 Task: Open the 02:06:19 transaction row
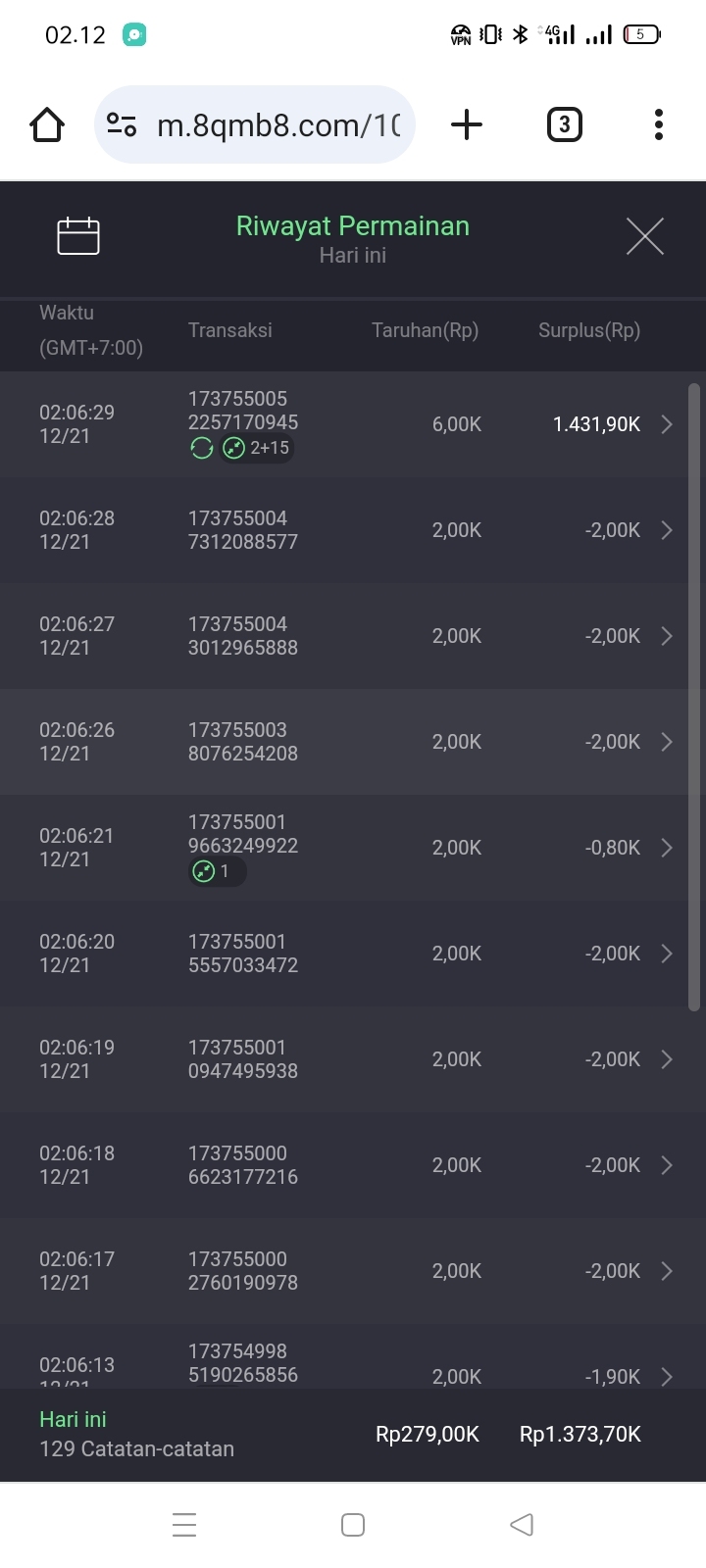click(353, 1059)
